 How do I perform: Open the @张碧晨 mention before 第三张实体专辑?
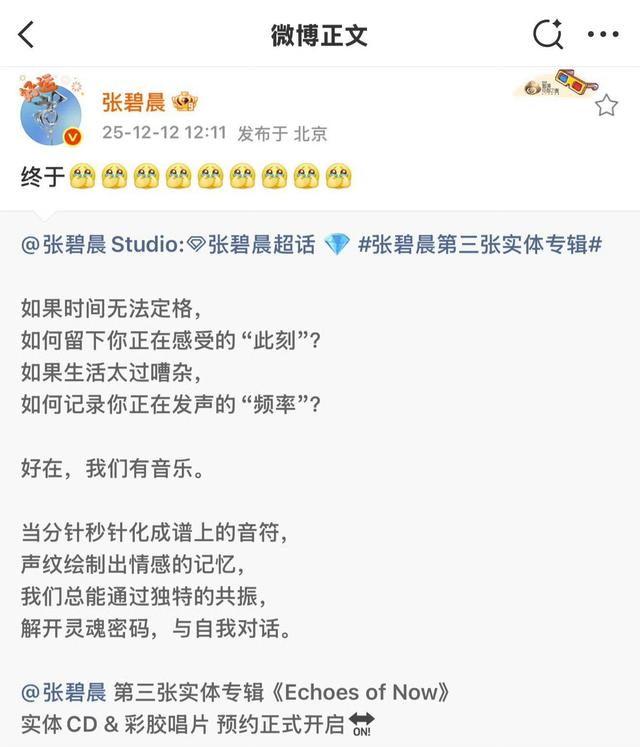click(62, 692)
